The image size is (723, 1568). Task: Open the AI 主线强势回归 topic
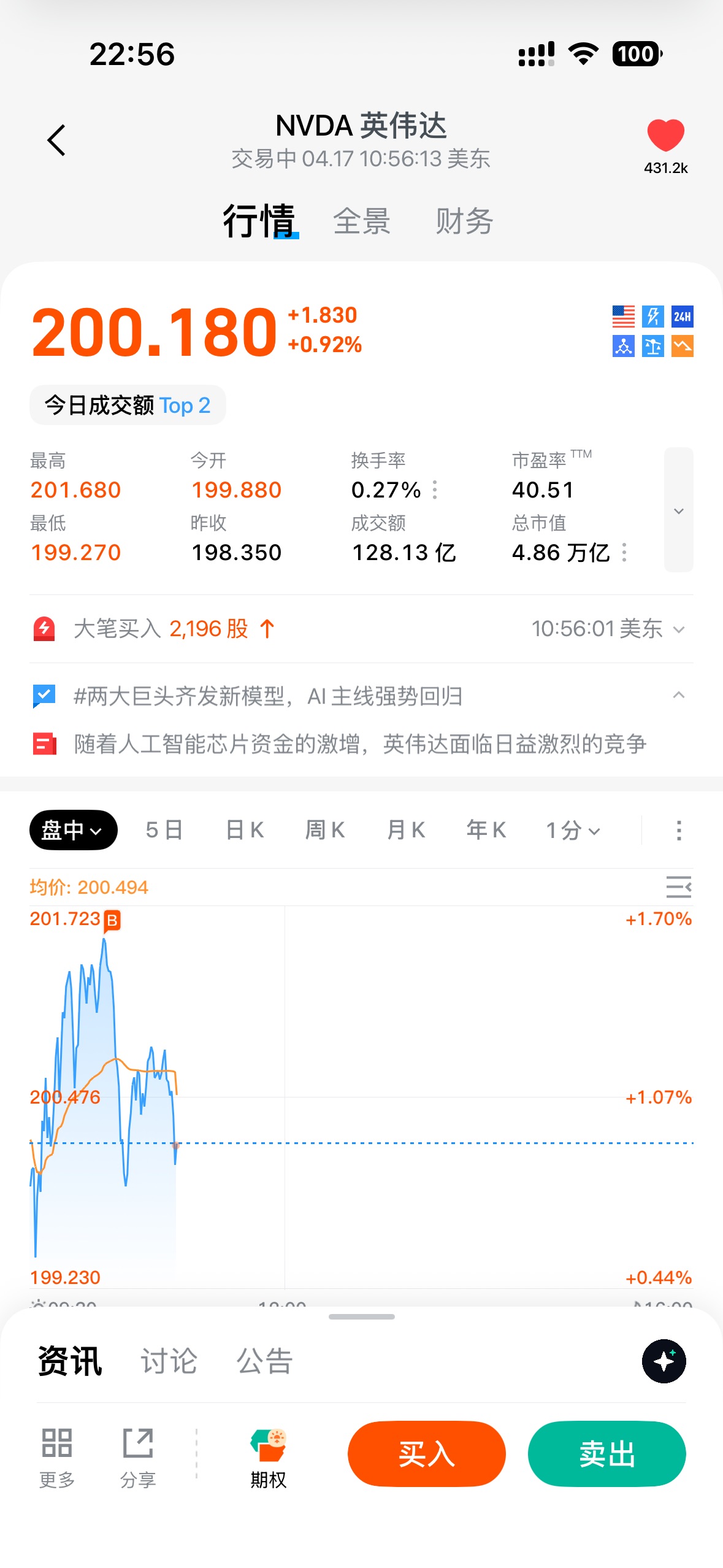(267, 696)
